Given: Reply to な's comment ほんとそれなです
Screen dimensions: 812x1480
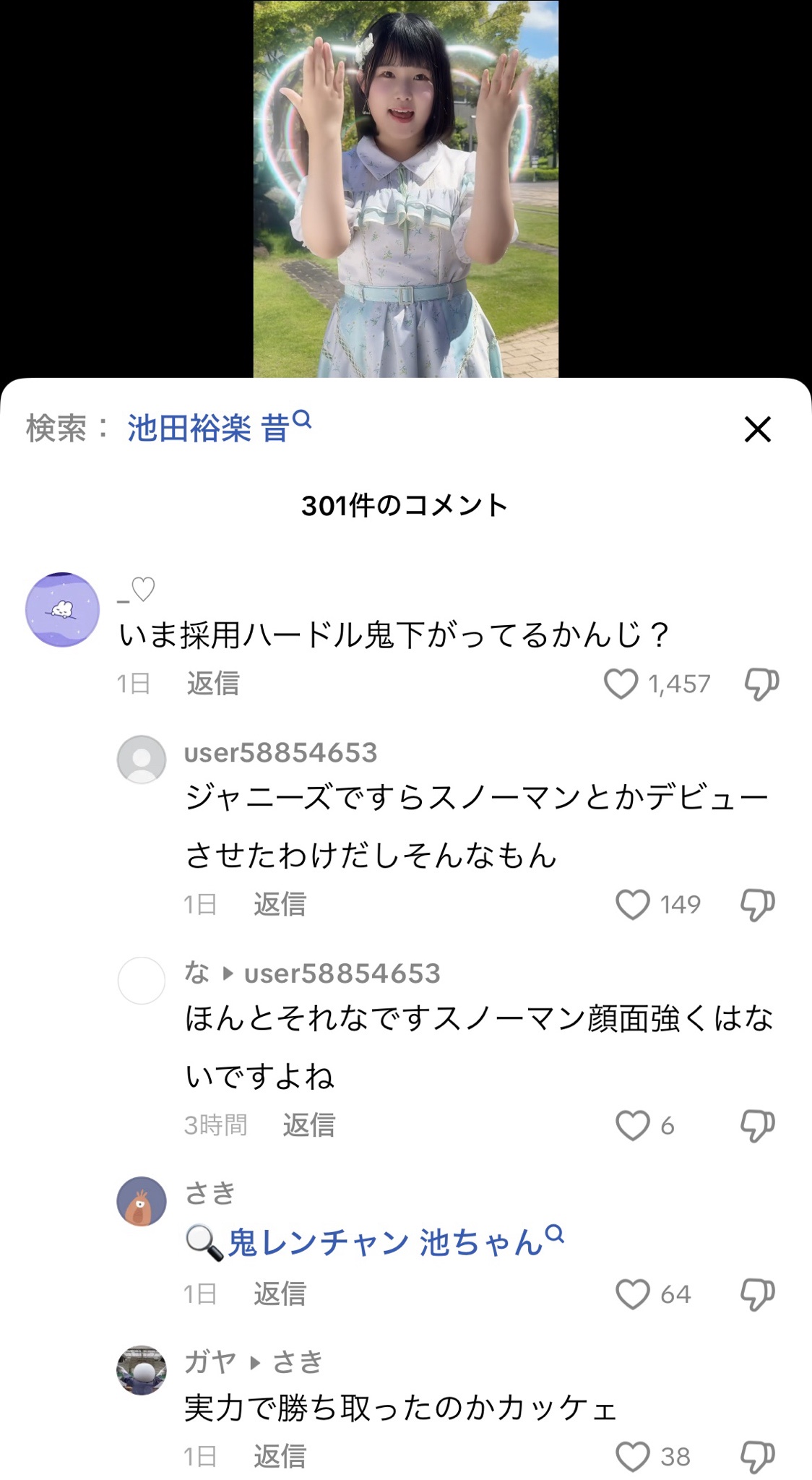Looking at the screenshot, I should (308, 1125).
